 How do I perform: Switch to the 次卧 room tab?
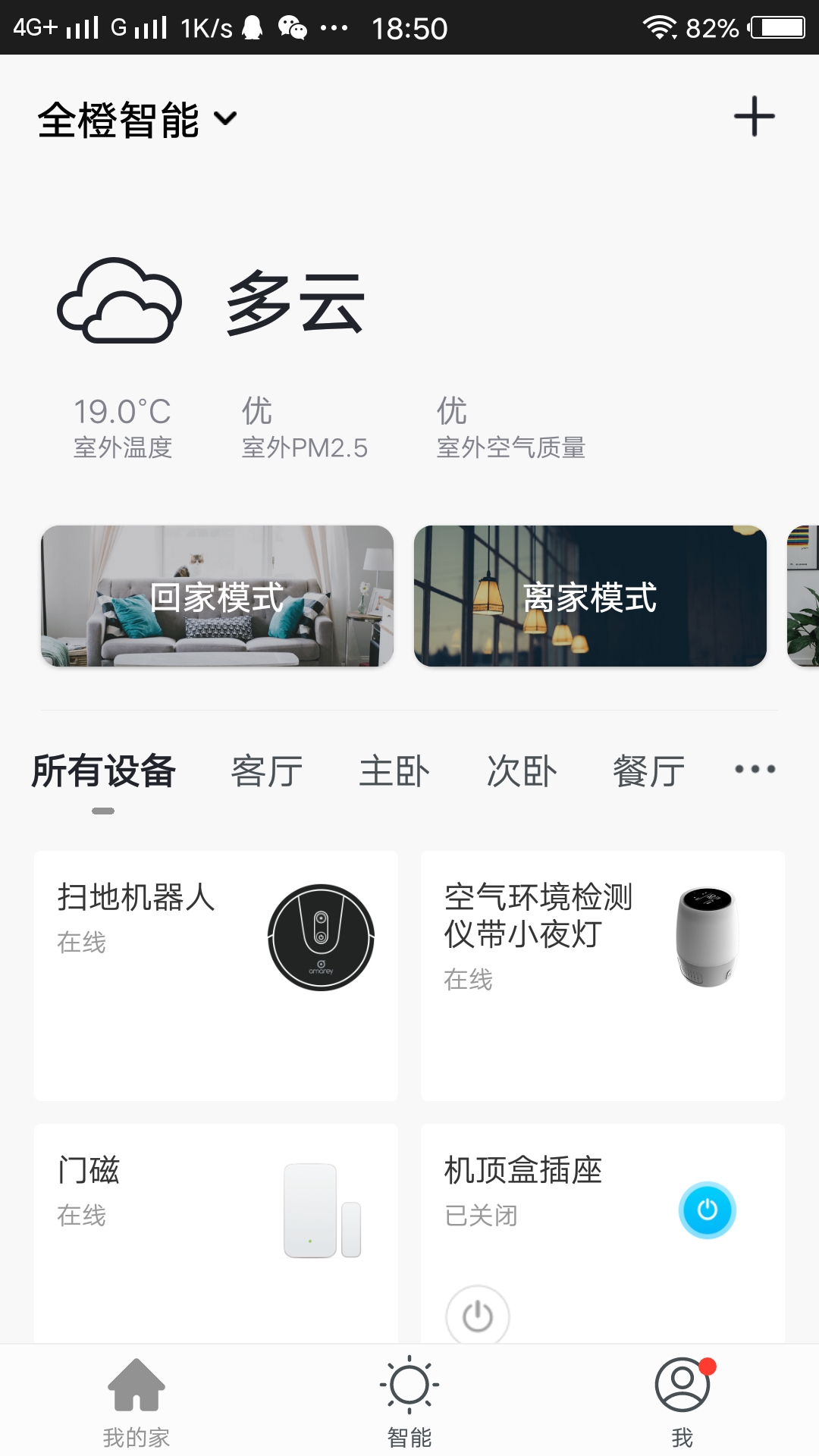click(522, 771)
